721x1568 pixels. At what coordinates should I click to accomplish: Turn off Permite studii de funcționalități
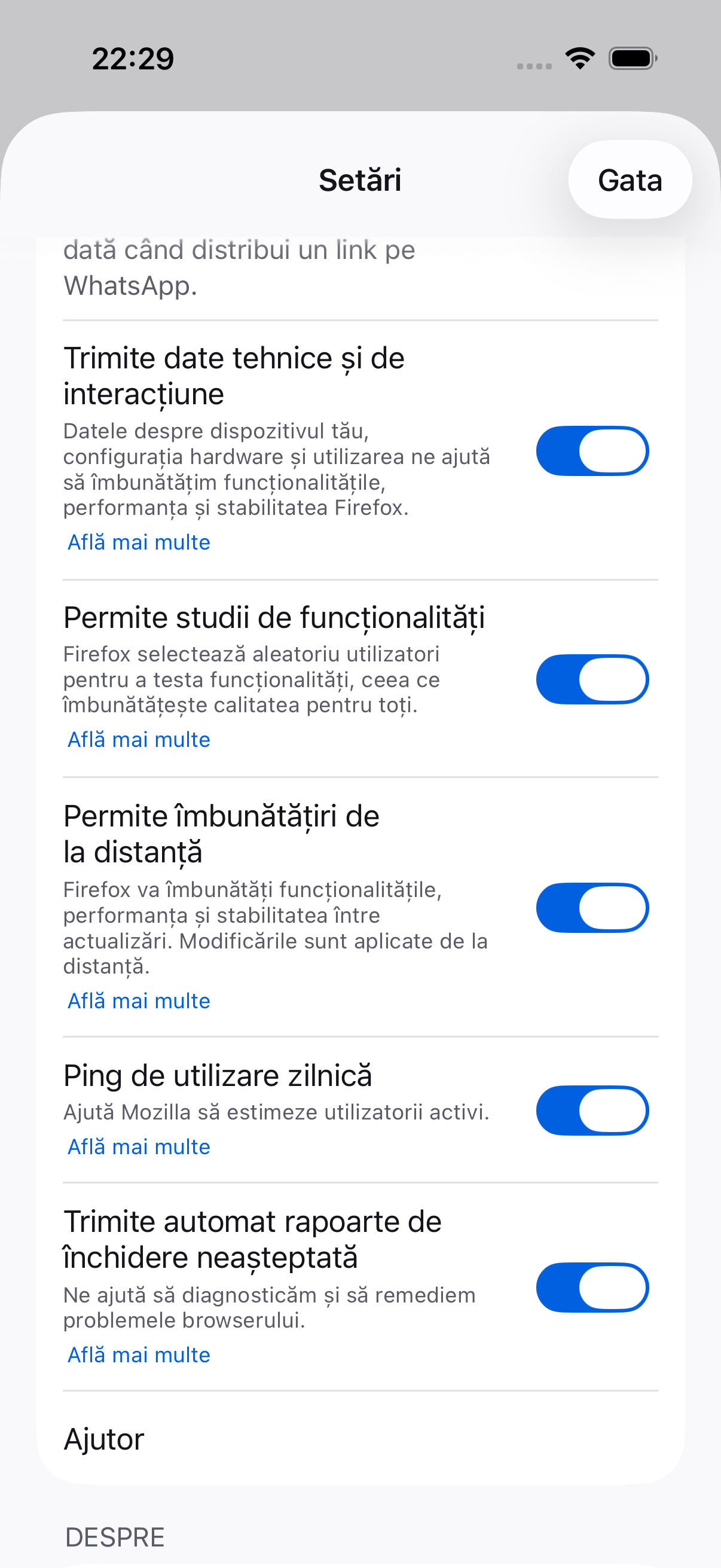(592, 679)
